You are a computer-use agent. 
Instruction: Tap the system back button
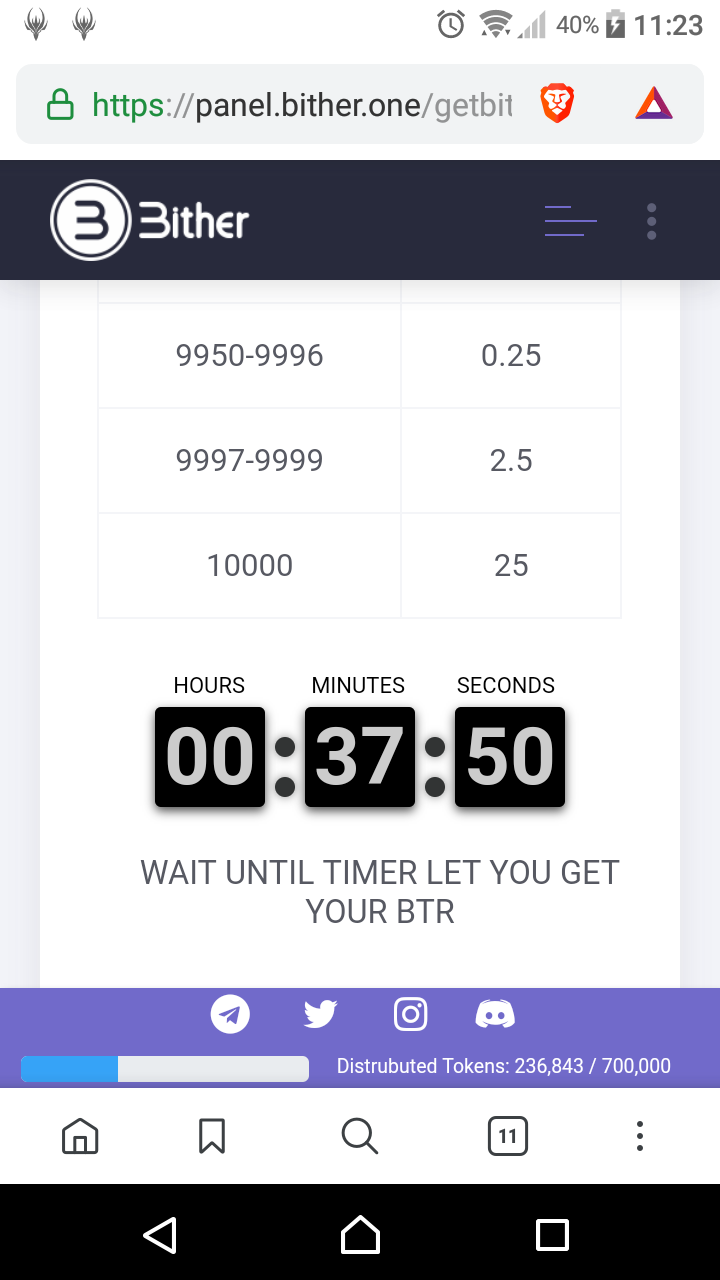160,1235
